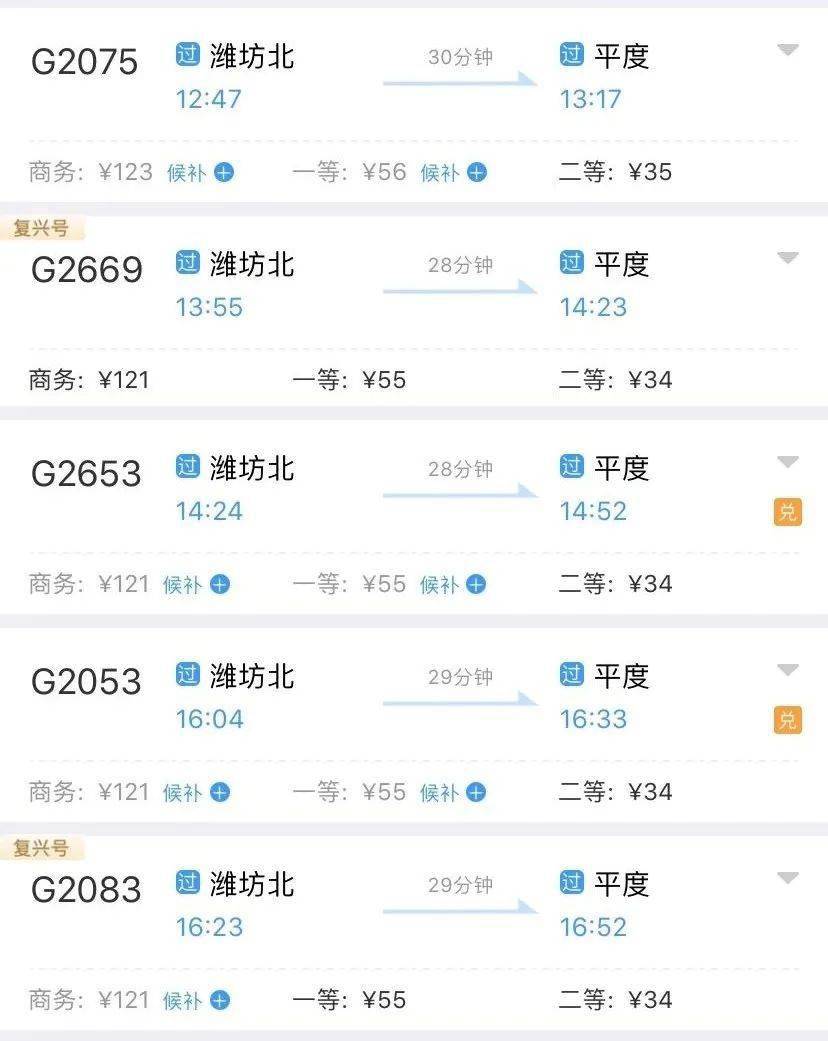
Task: Click the orange 兑 points icon on G2653
Action: click(x=789, y=512)
